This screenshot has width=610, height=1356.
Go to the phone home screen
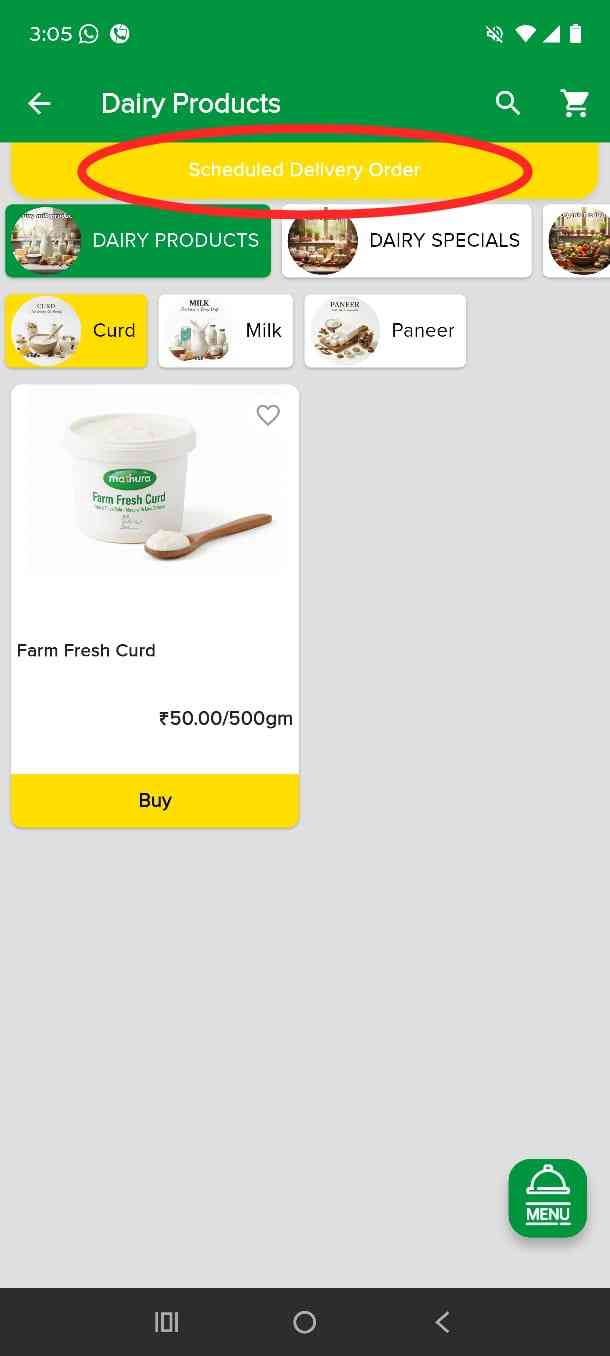click(x=305, y=1322)
